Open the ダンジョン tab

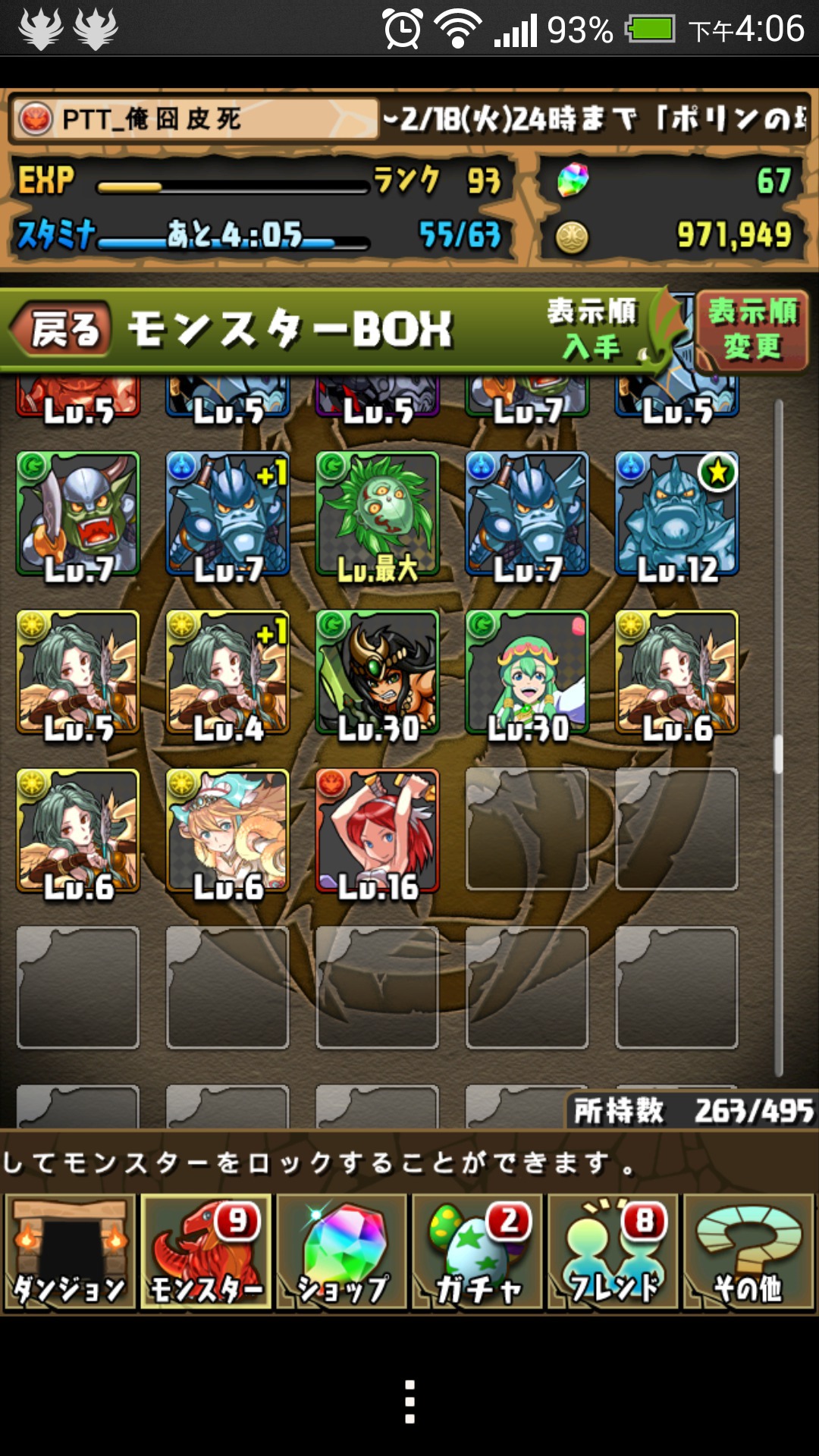click(x=71, y=1251)
